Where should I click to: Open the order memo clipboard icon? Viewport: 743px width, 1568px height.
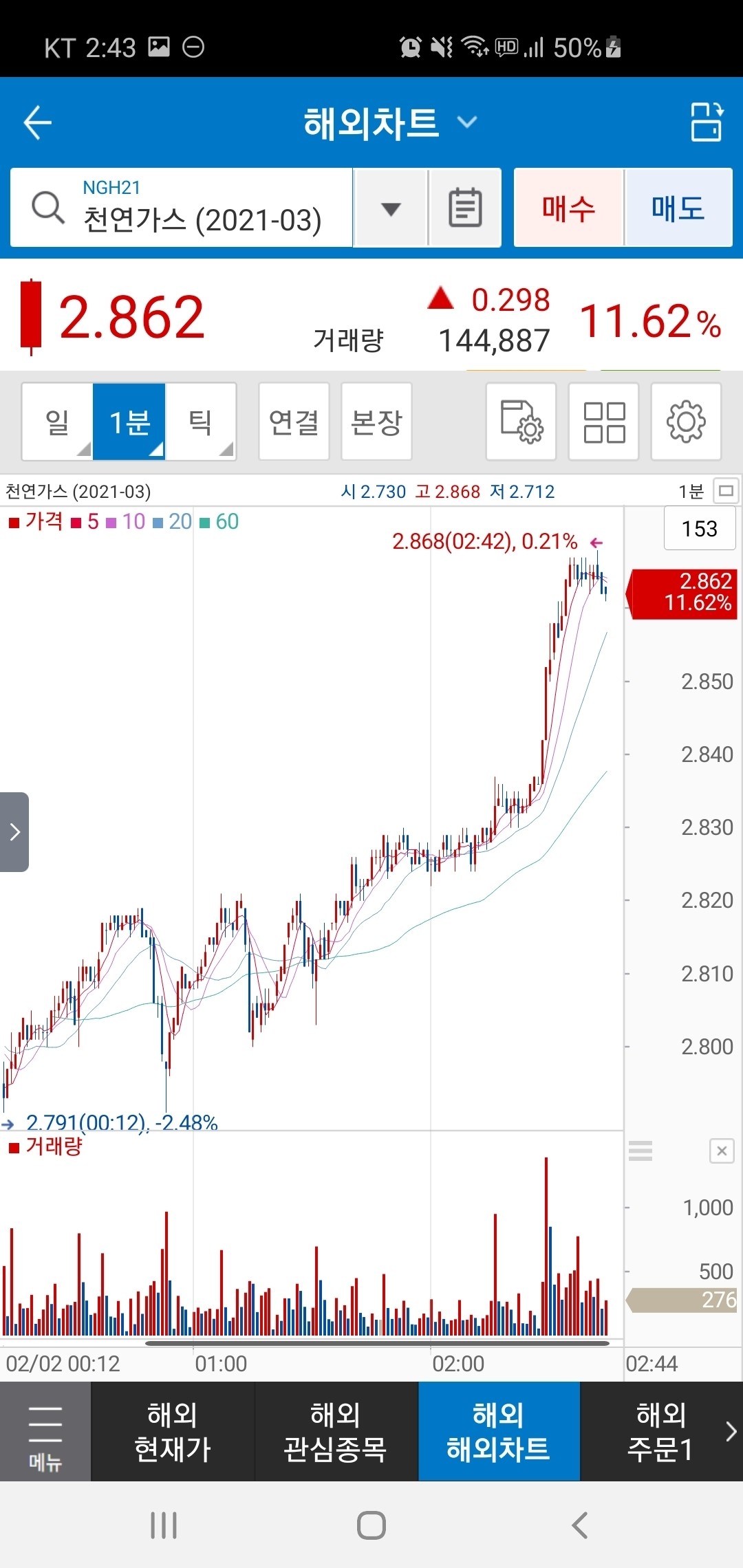[x=464, y=207]
